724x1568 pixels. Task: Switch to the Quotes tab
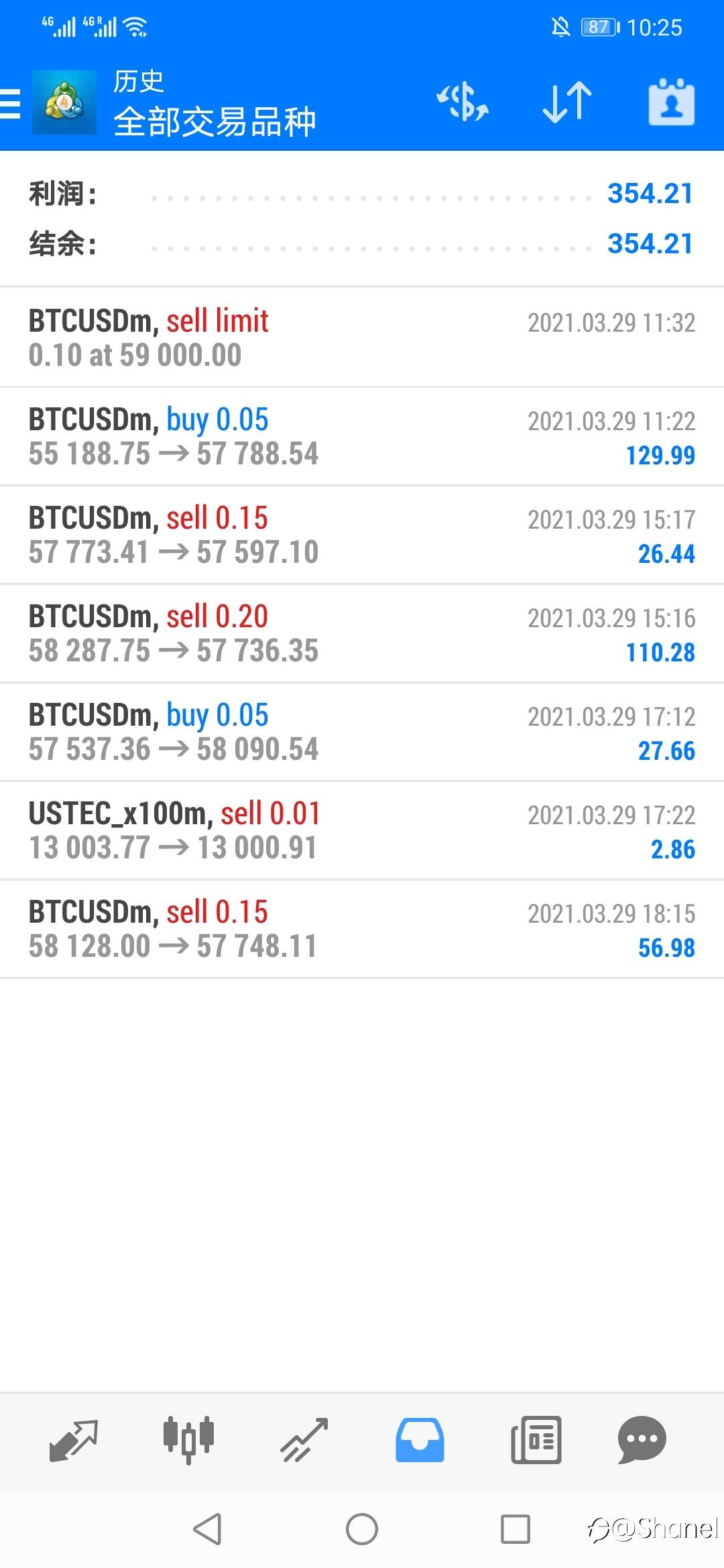[x=74, y=1440]
